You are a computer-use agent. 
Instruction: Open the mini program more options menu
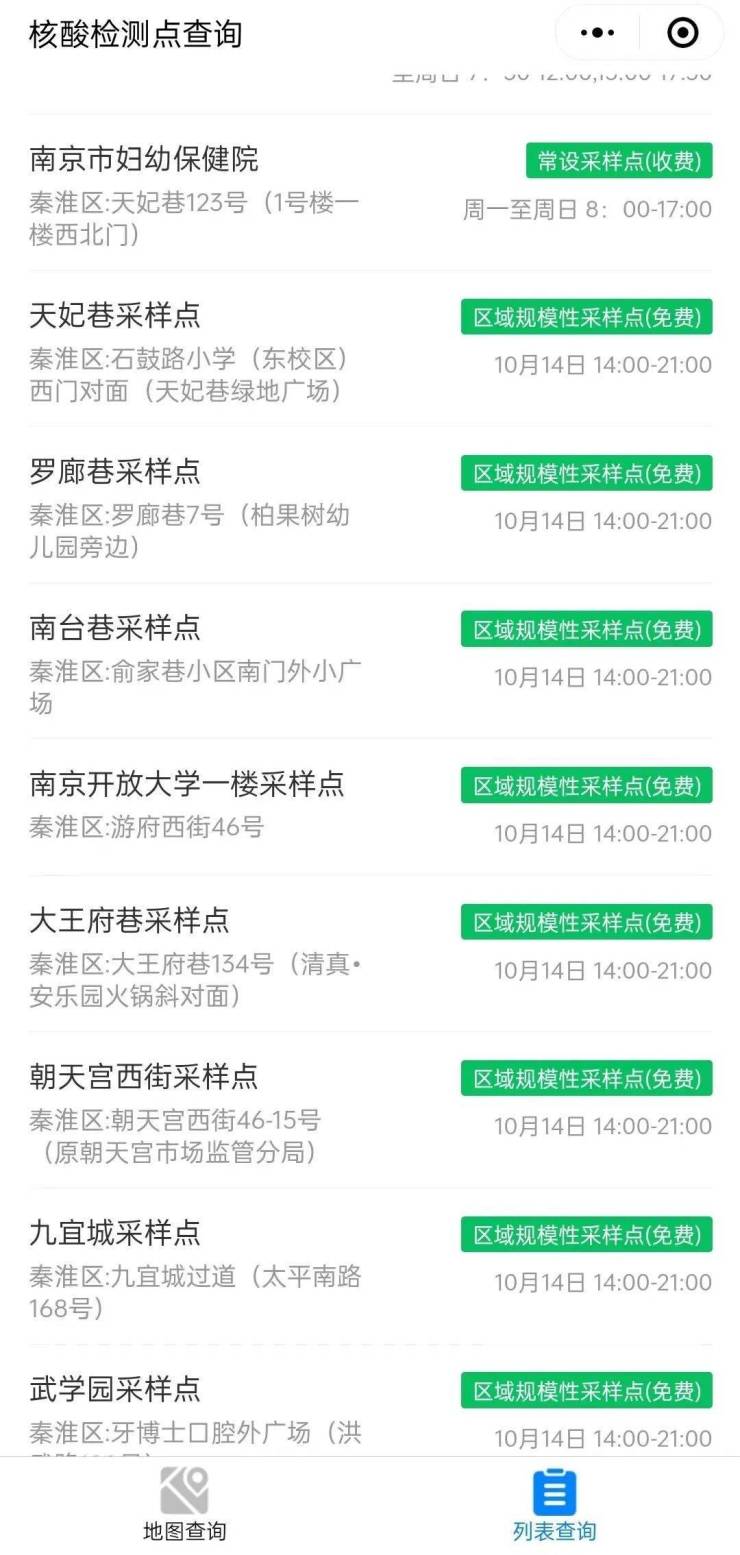point(597,34)
